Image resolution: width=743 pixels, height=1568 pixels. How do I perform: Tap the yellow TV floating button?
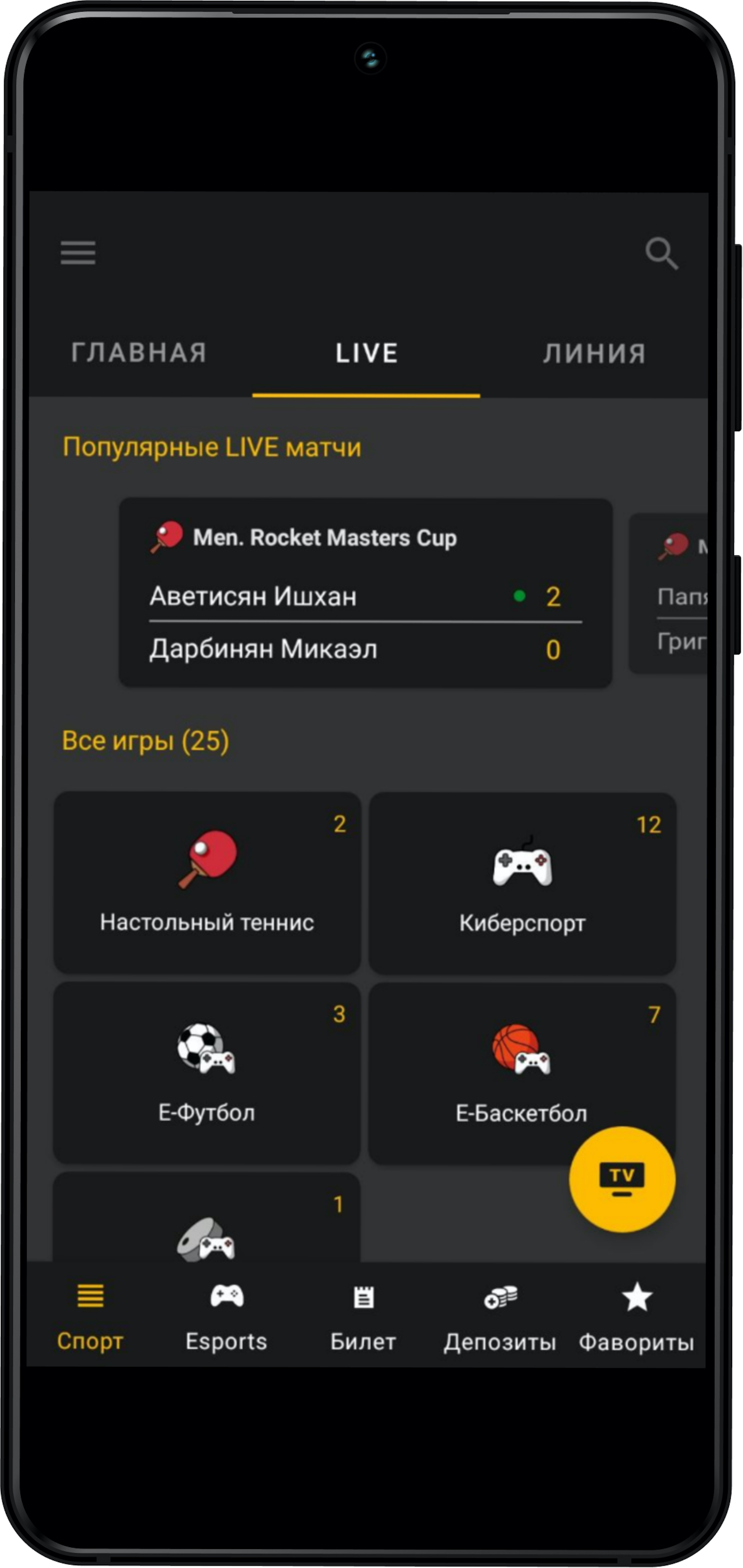622,1179
